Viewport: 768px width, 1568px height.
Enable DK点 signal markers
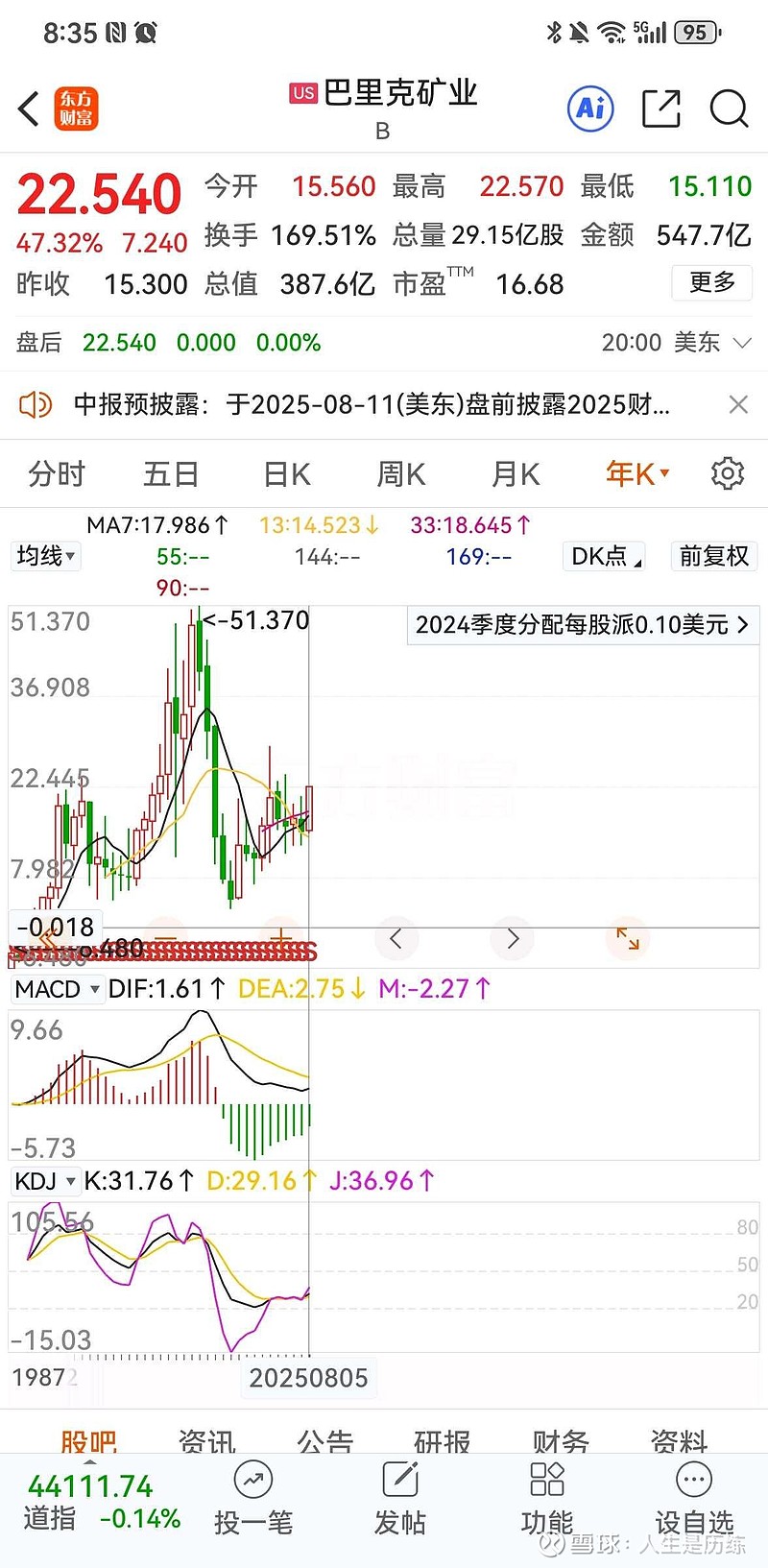603,556
